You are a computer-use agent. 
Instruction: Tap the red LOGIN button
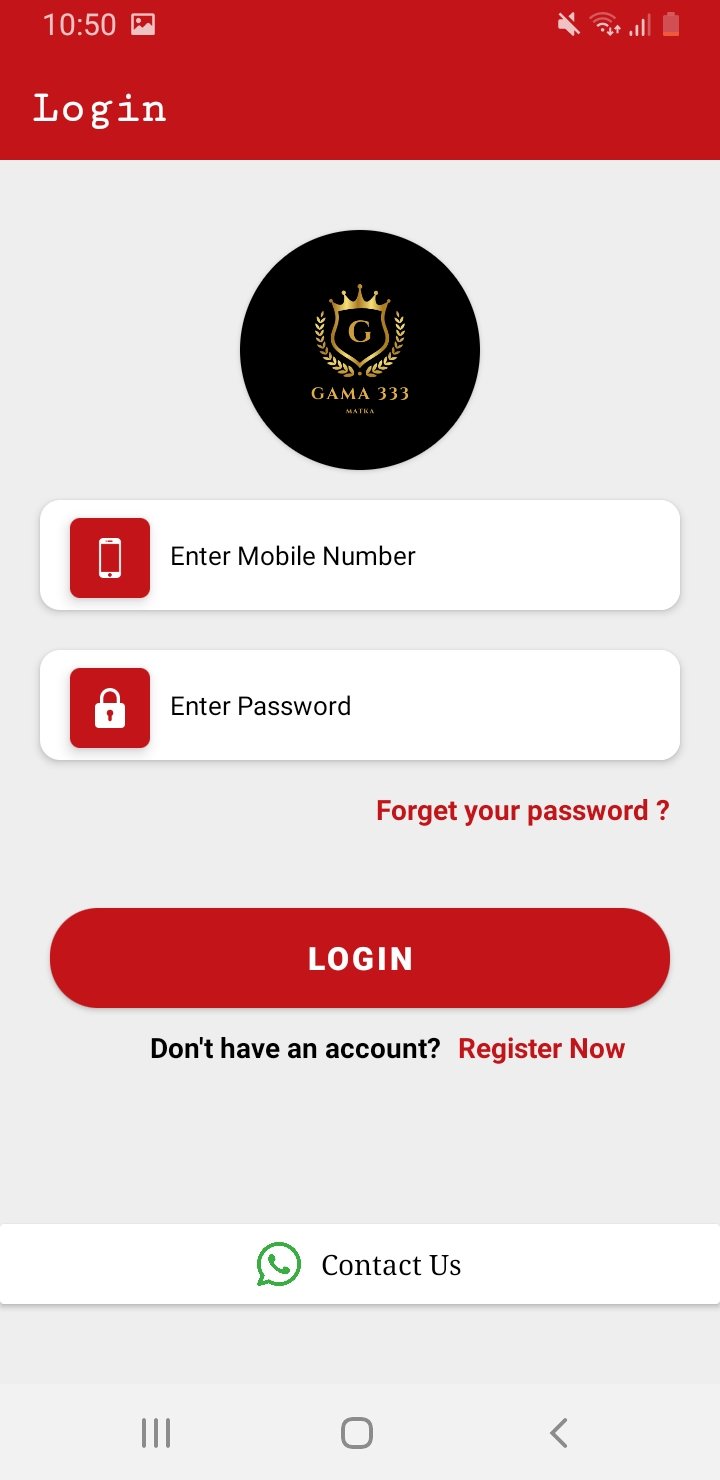pyautogui.click(x=360, y=958)
